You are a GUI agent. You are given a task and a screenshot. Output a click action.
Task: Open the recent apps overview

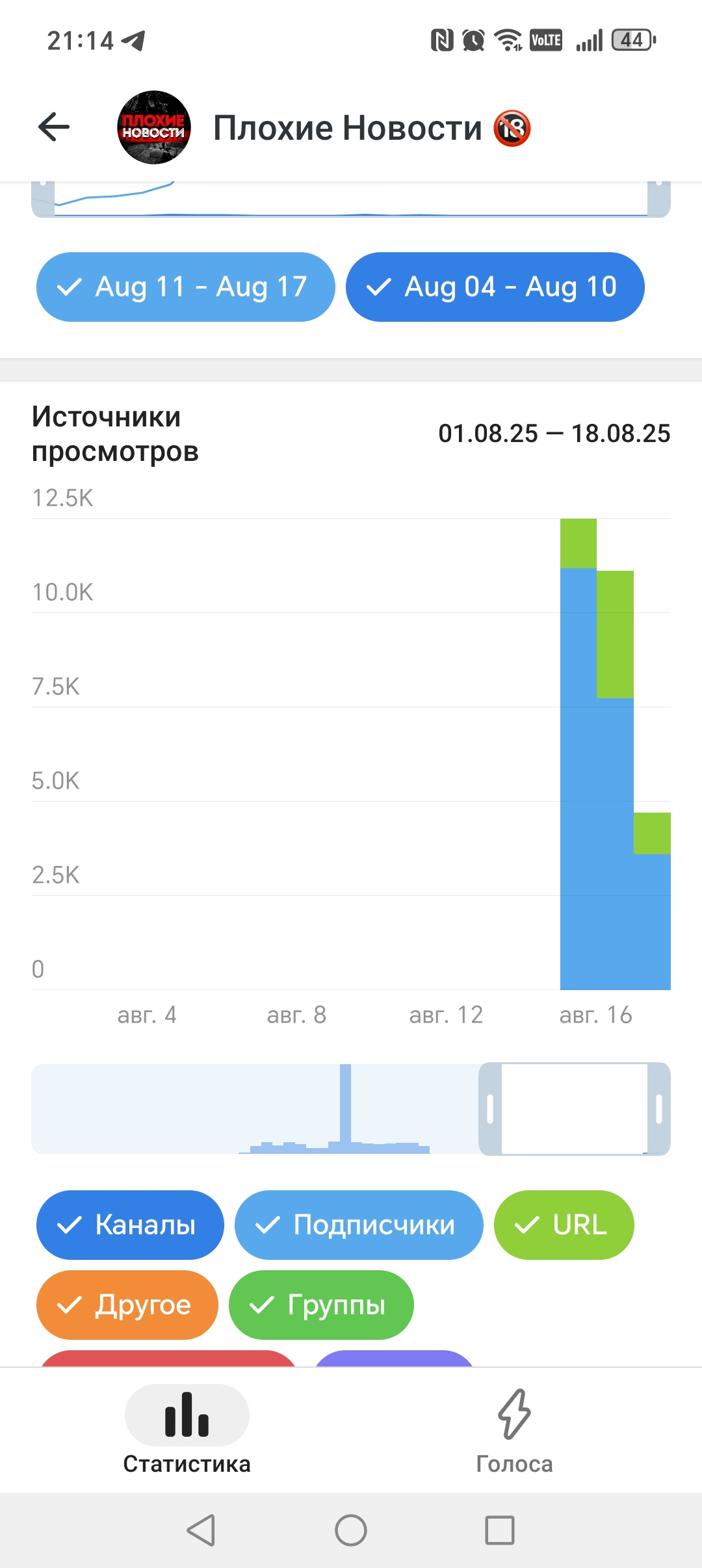tap(500, 1530)
